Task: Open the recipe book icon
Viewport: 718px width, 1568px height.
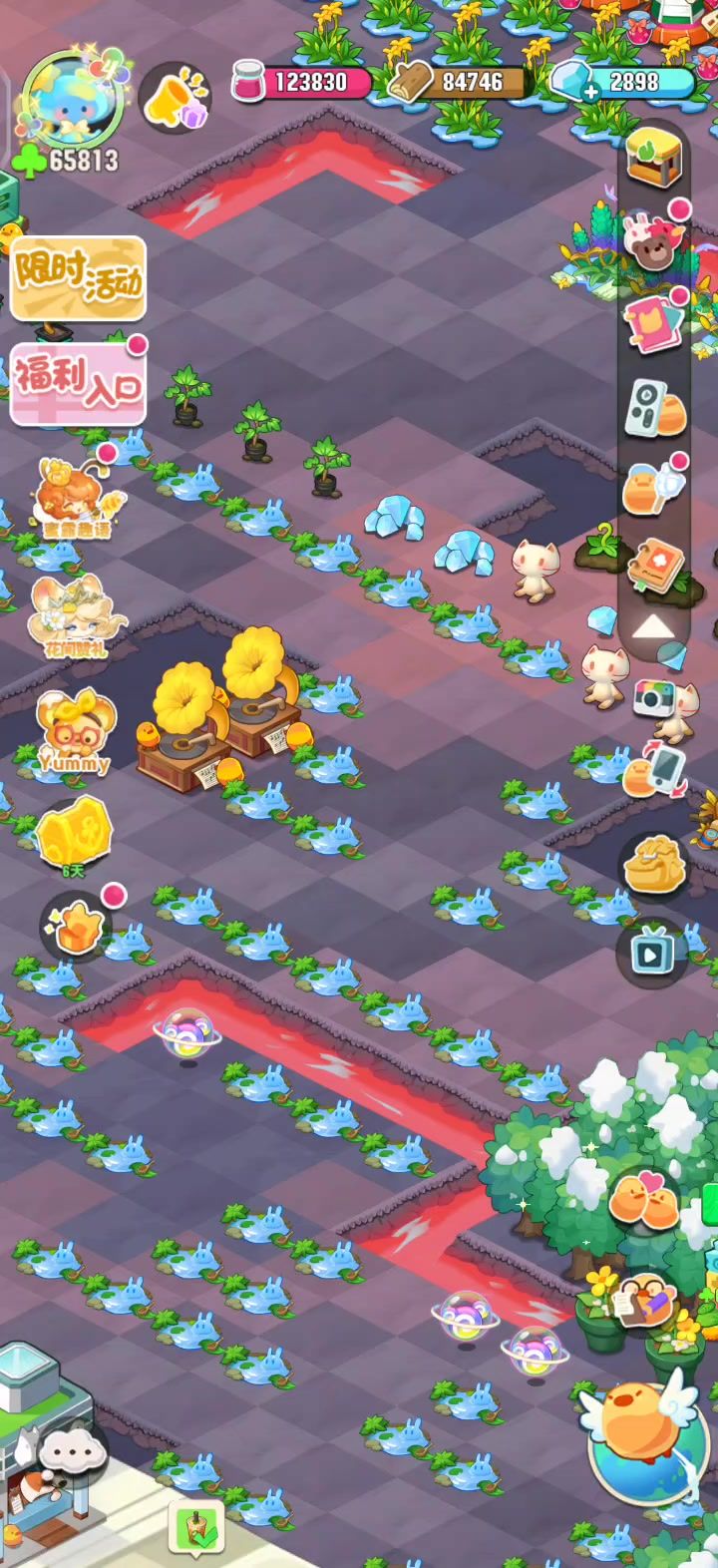Action: (654, 566)
